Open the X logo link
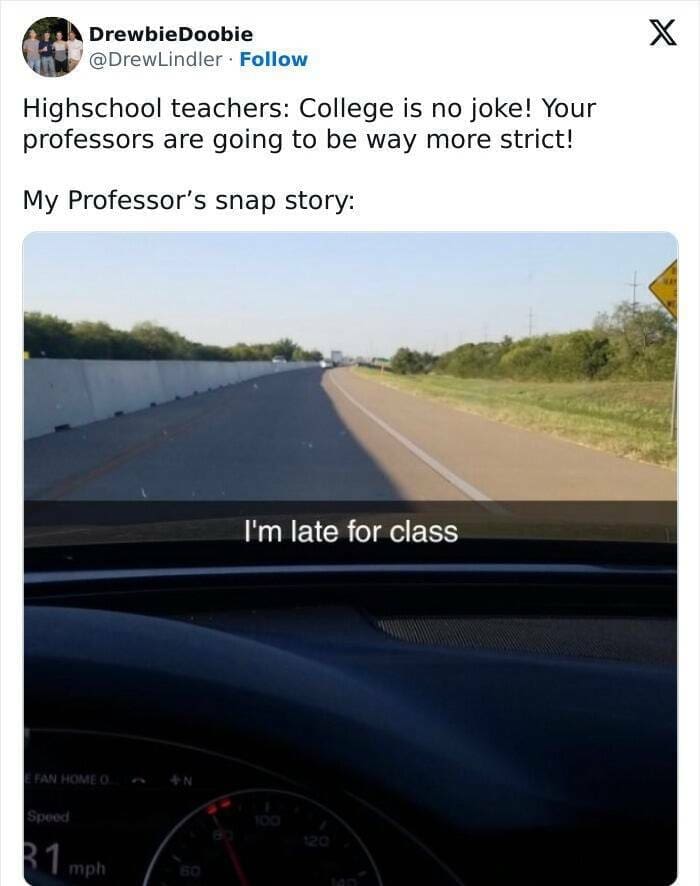Screen dimensions: 700x886 click(662, 34)
